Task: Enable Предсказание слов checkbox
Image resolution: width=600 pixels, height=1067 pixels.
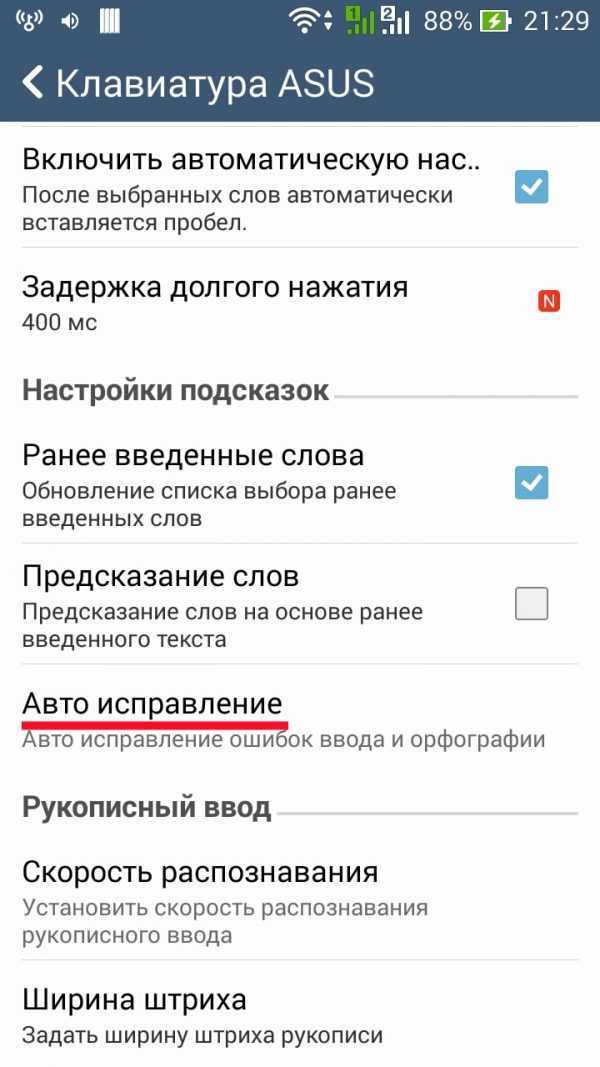Action: pyautogui.click(x=531, y=603)
